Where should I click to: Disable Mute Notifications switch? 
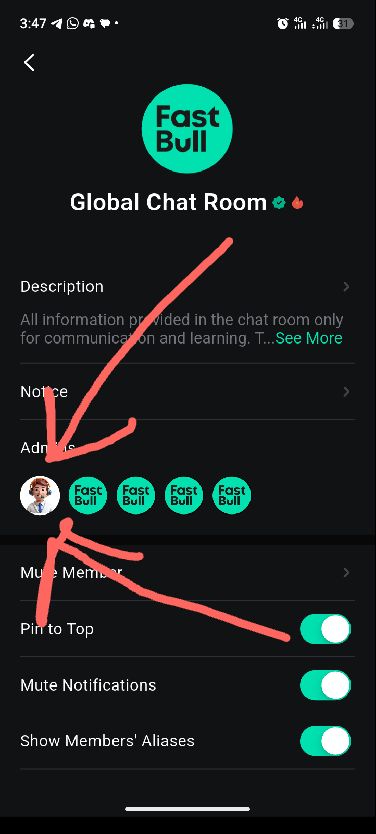tap(325, 685)
